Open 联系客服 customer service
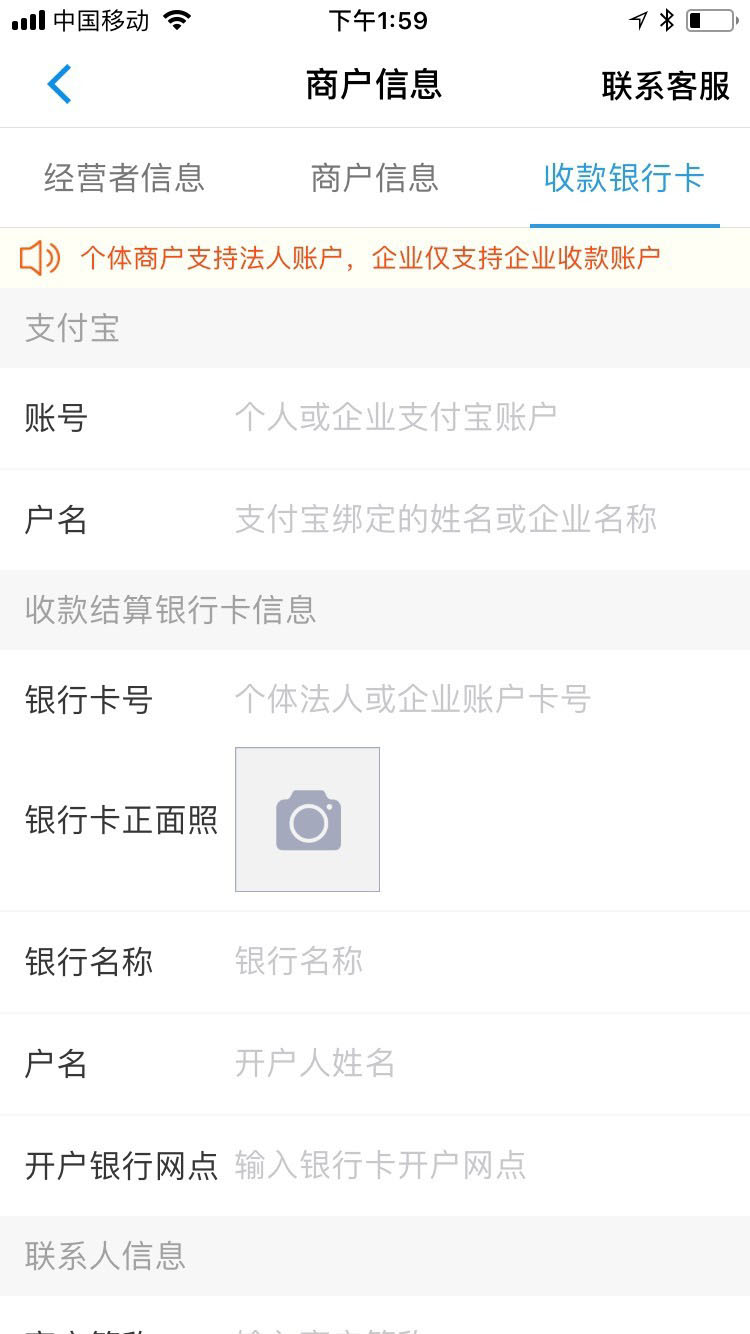The image size is (750, 1334). pyautogui.click(x=665, y=86)
